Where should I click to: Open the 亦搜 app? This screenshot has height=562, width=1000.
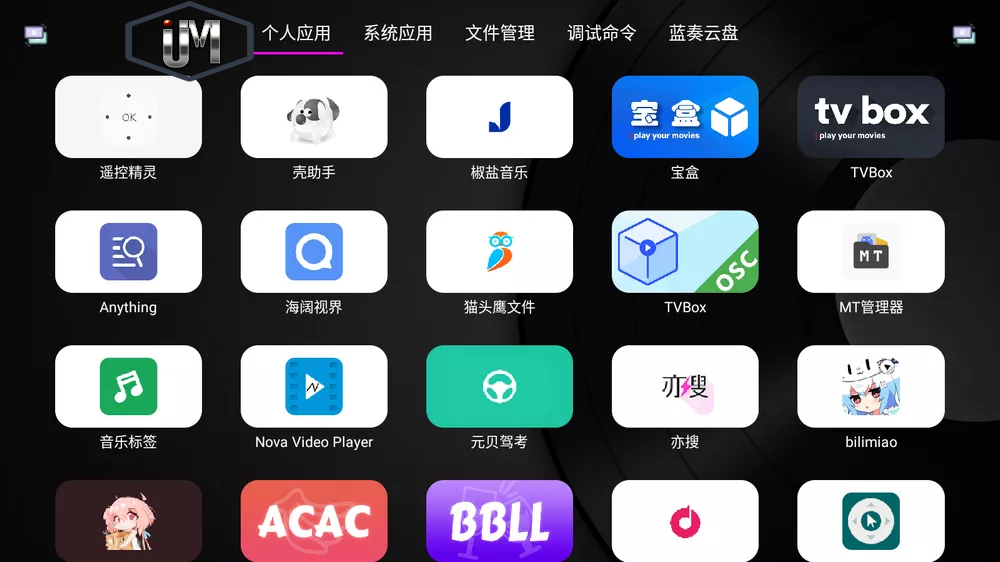685,387
